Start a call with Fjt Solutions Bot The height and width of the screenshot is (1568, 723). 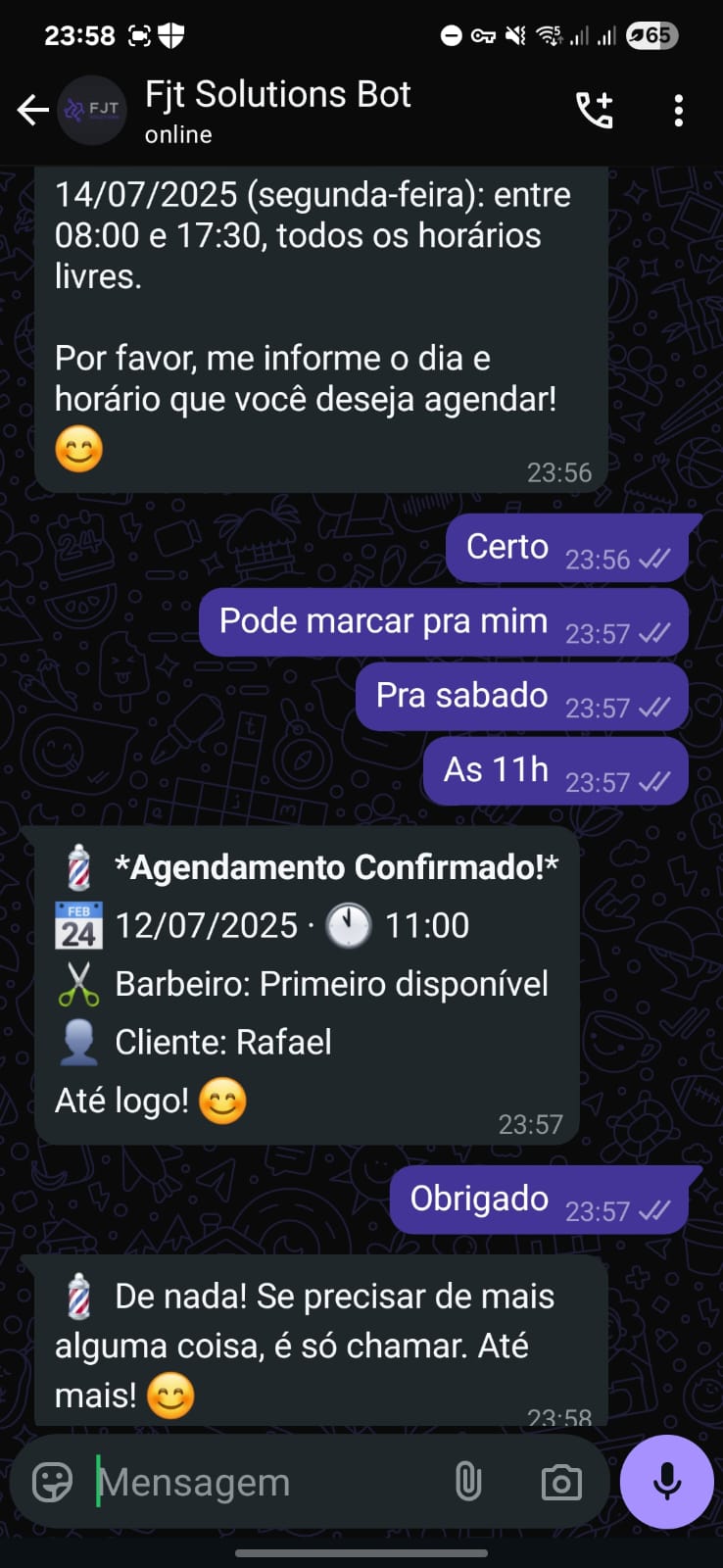pos(594,110)
